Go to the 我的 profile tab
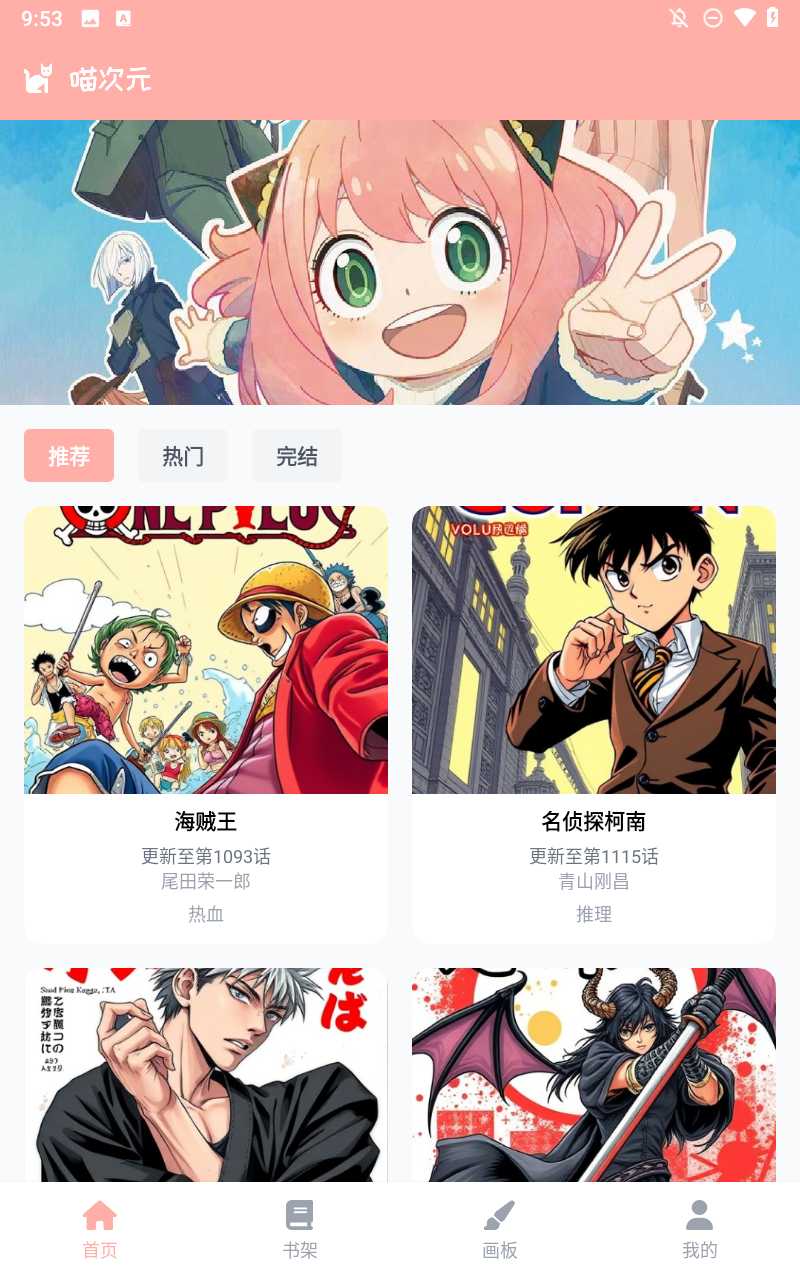The image size is (800, 1280). (700, 1230)
